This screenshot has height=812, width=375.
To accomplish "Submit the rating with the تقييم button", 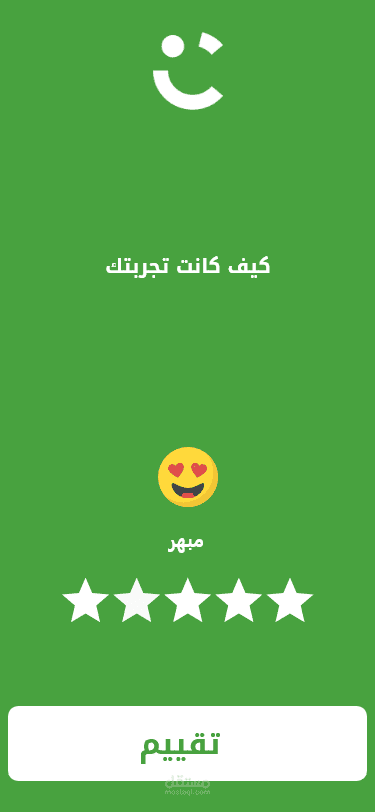I will pyautogui.click(x=188, y=743).
